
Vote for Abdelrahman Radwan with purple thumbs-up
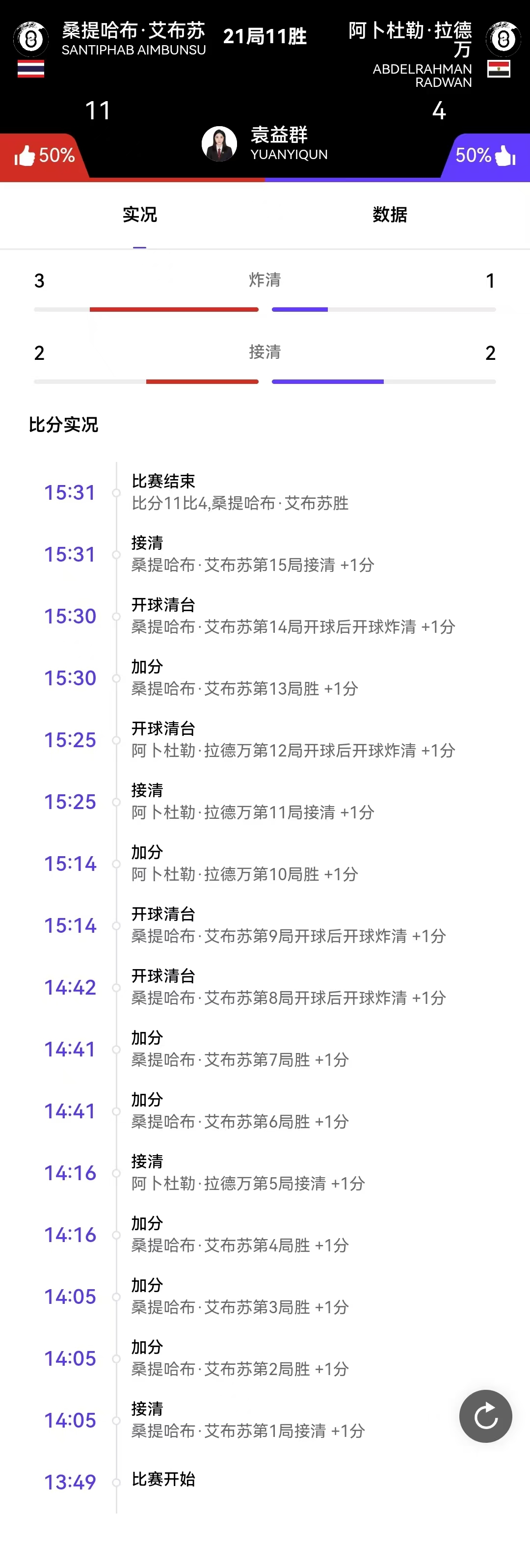click(504, 156)
